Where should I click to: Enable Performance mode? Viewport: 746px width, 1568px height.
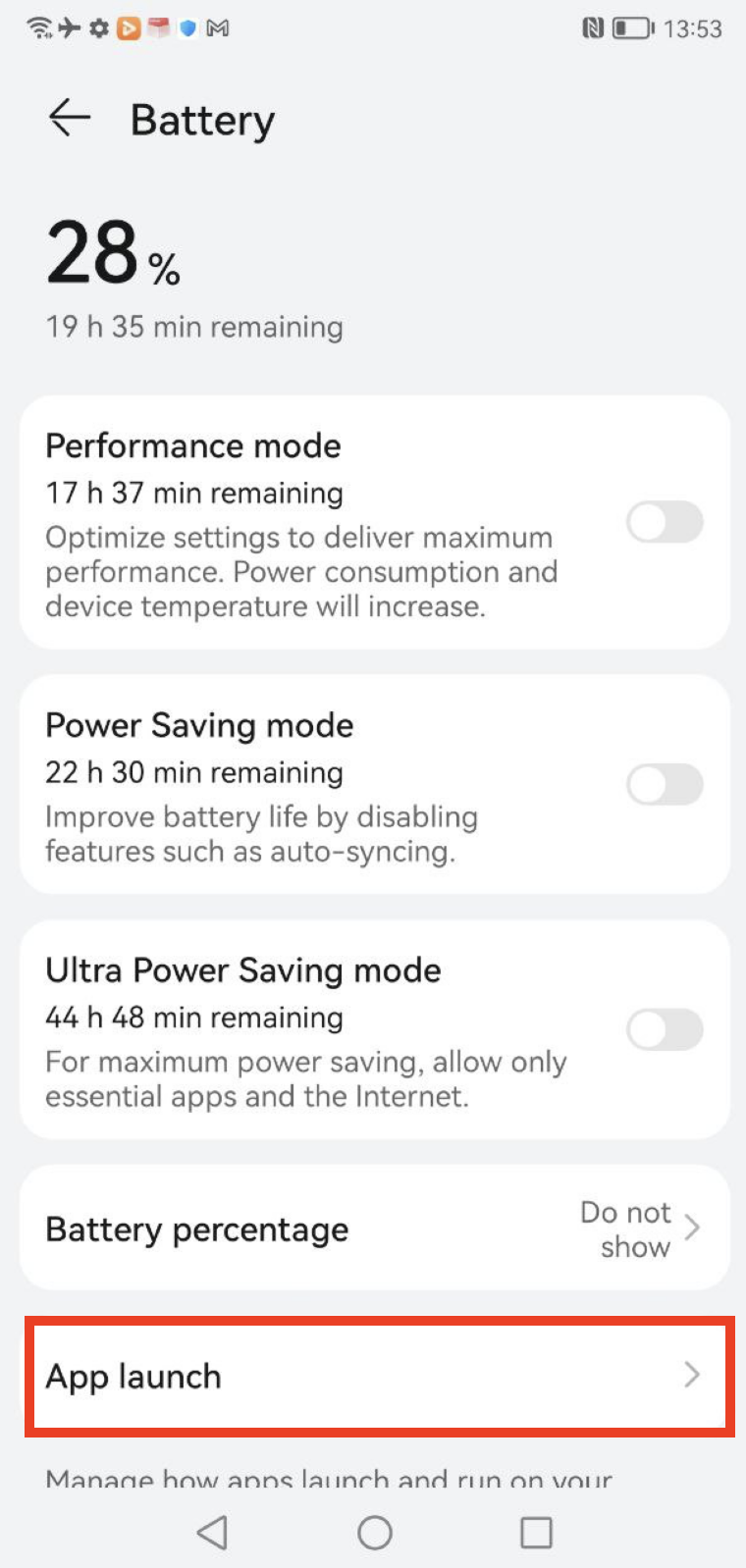tap(665, 522)
